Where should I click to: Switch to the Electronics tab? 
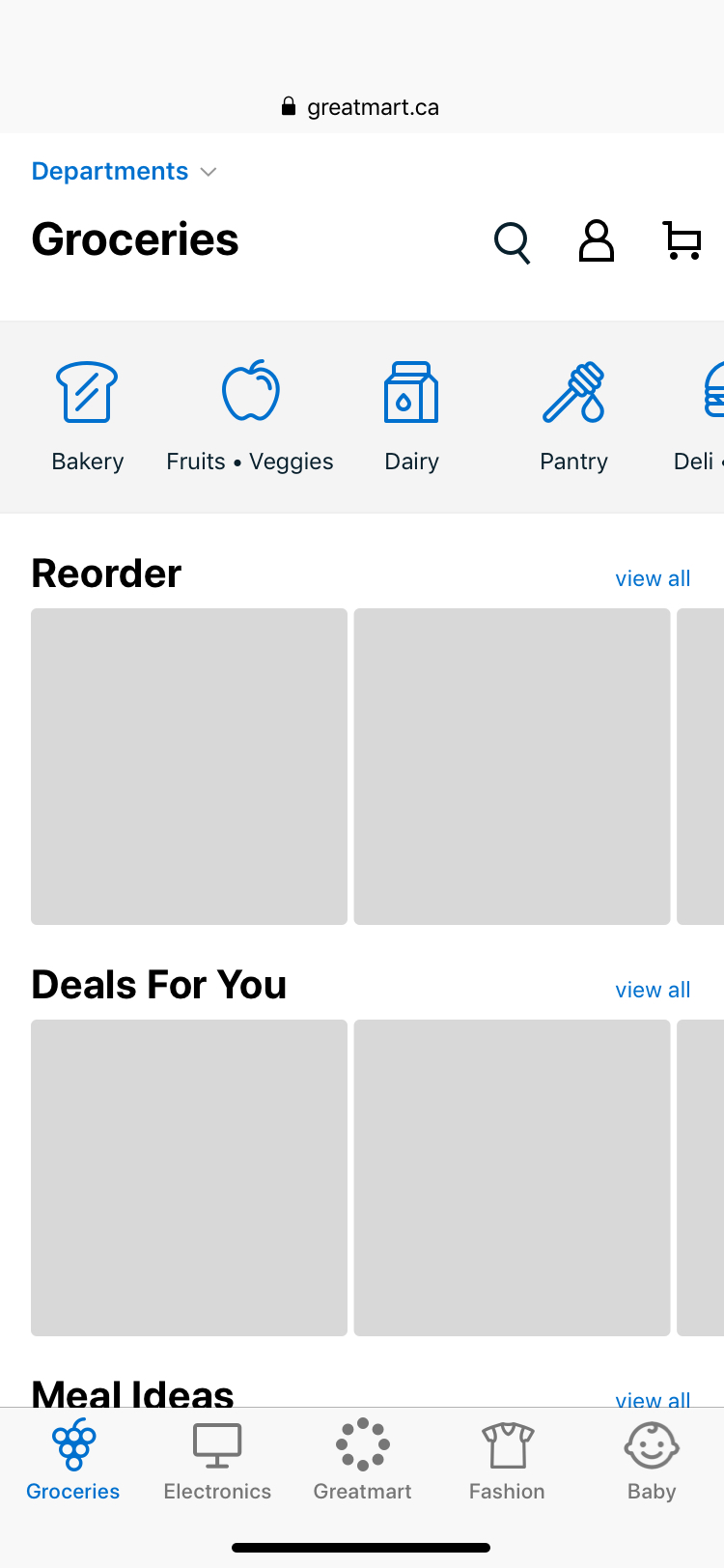(217, 1462)
